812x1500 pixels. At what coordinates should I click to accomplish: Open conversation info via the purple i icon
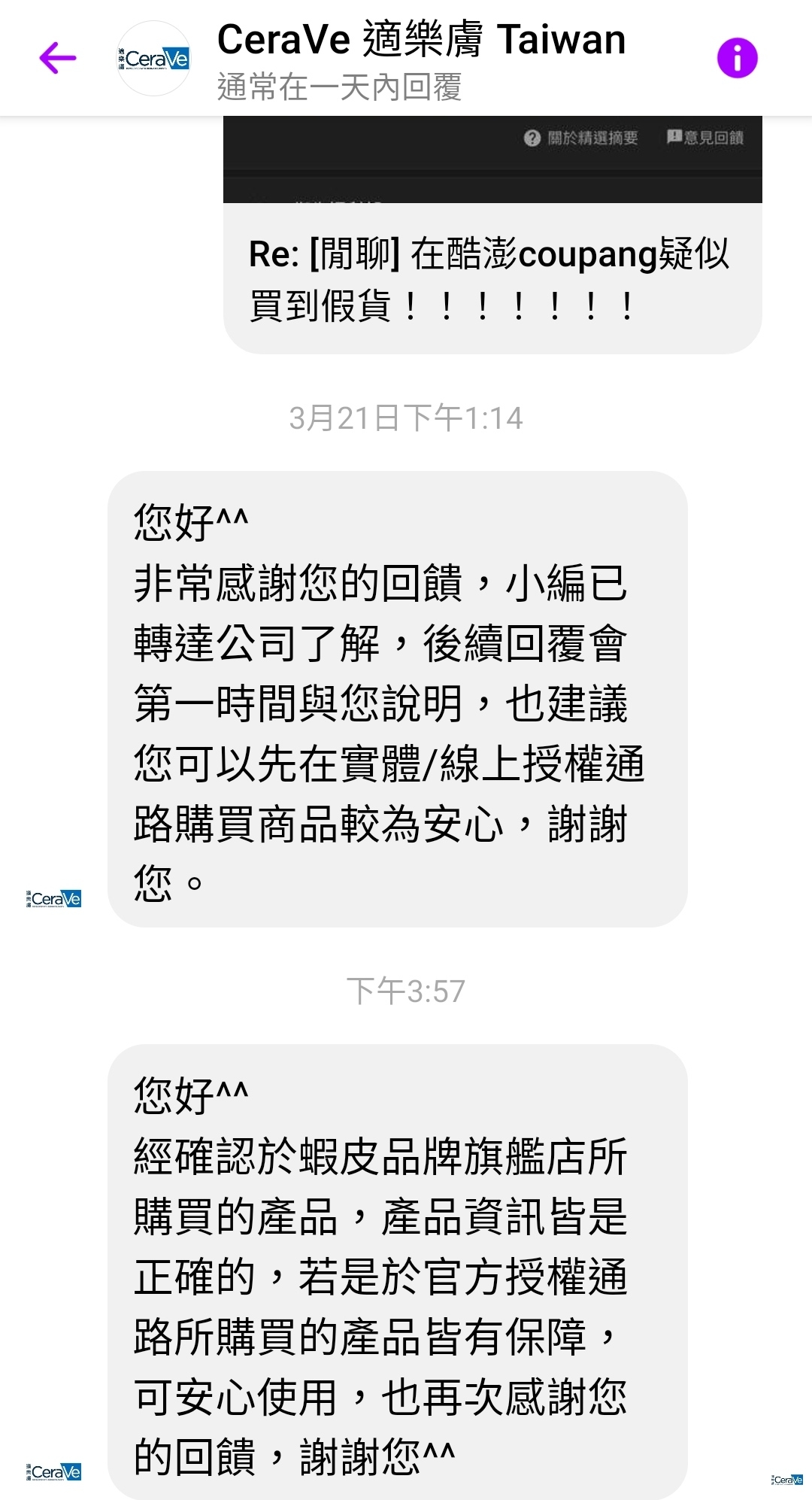pos(737,58)
